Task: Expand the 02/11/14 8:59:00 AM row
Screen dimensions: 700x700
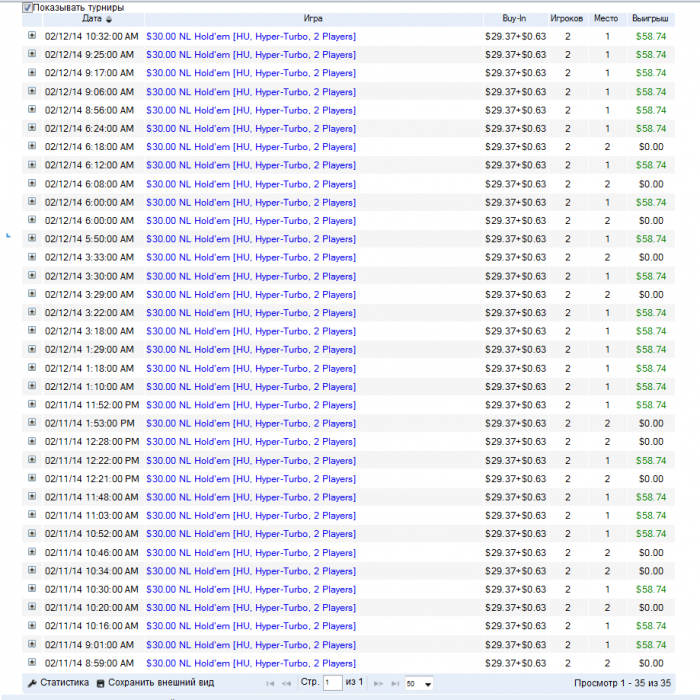Action: [x=32, y=663]
